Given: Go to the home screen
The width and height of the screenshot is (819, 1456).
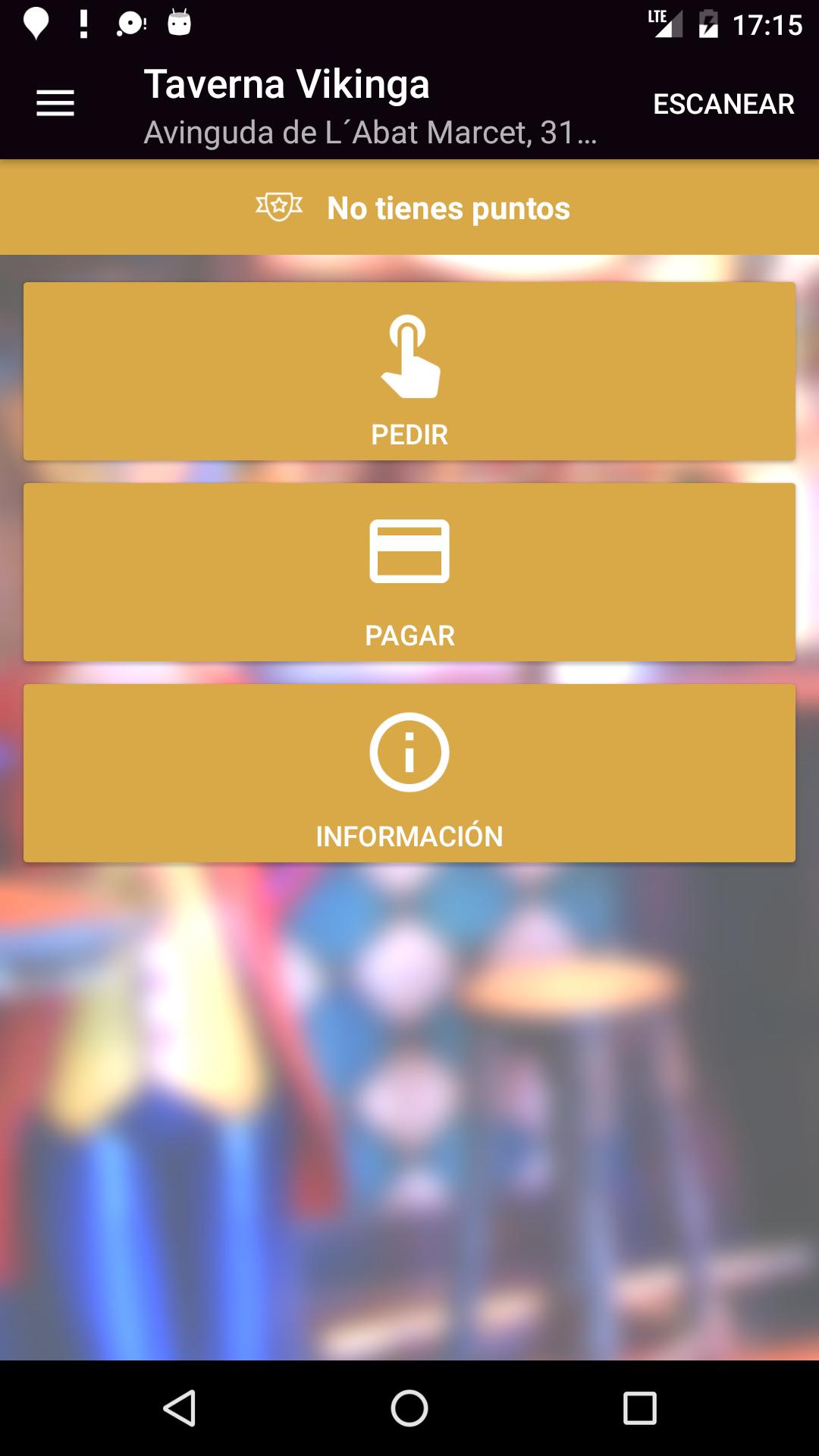Looking at the screenshot, I should coord(409,1408).
